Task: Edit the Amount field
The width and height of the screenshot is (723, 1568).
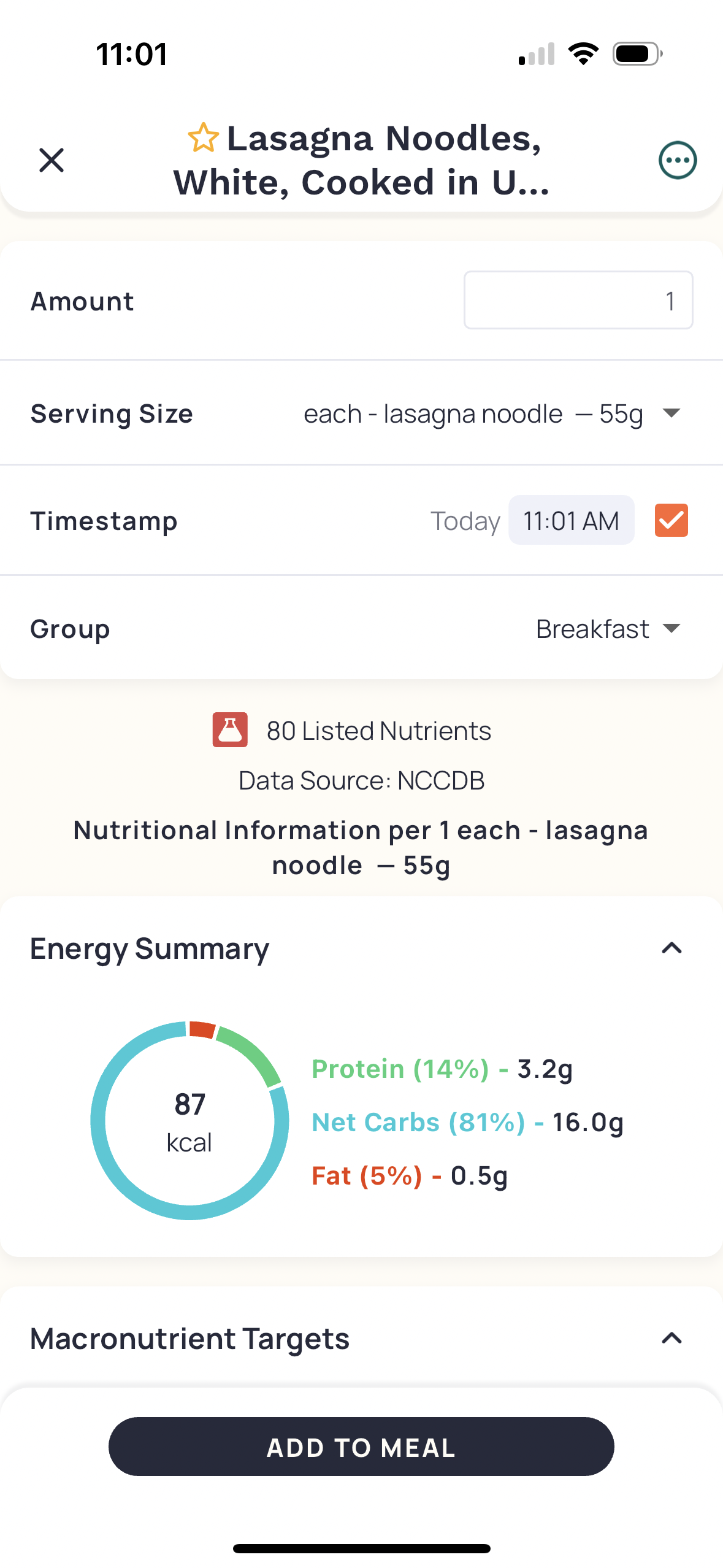Action: click(578, 301)
